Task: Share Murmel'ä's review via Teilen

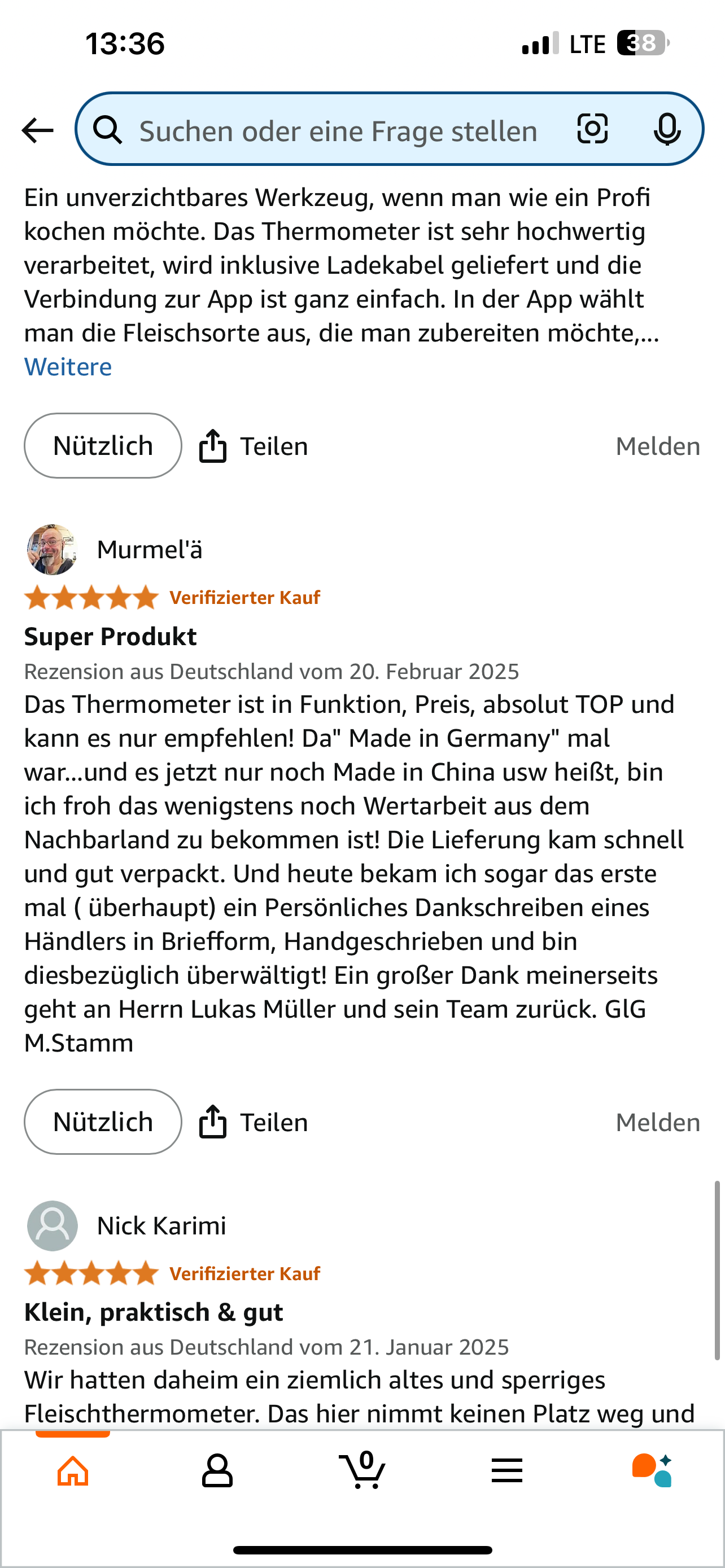Action: click(254, 1122)
